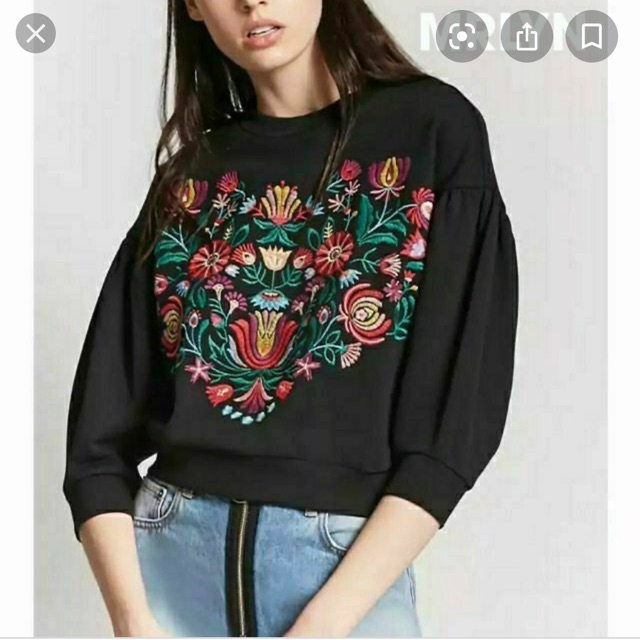
Task: Close the image viewer
Action: coord(36,35)
